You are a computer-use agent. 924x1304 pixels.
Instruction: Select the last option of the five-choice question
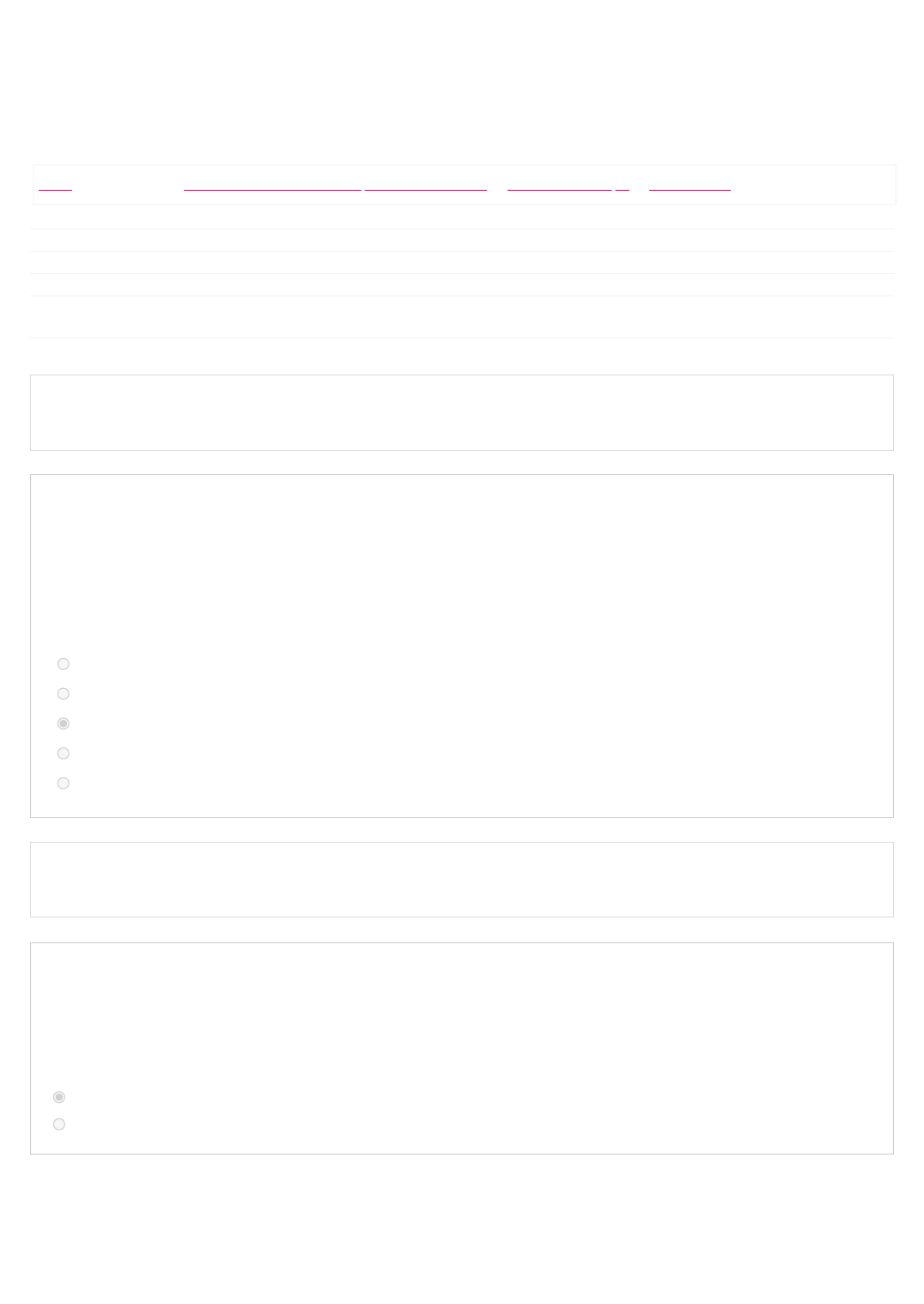pyautogui.click(x=63, y=783)
